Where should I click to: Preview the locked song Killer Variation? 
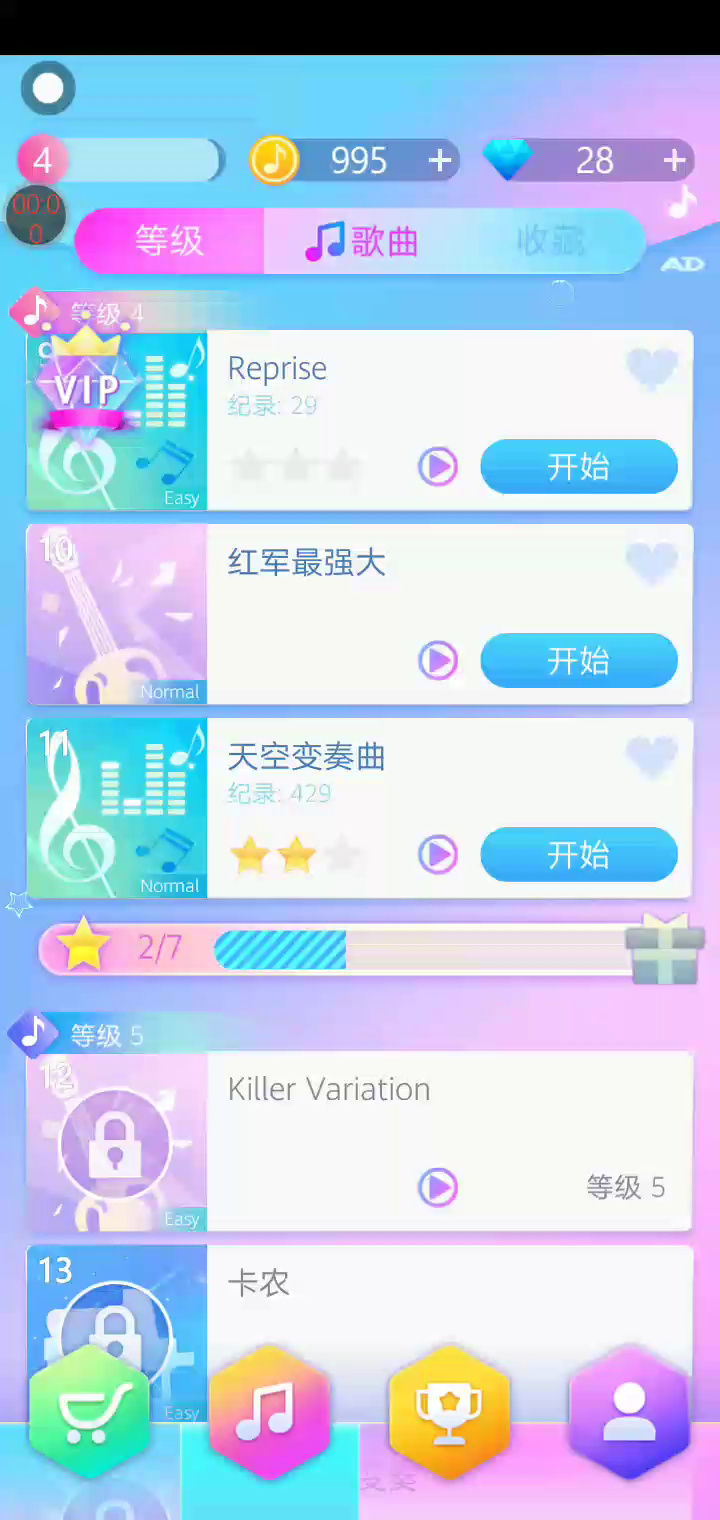click(x=437, y=1187)
